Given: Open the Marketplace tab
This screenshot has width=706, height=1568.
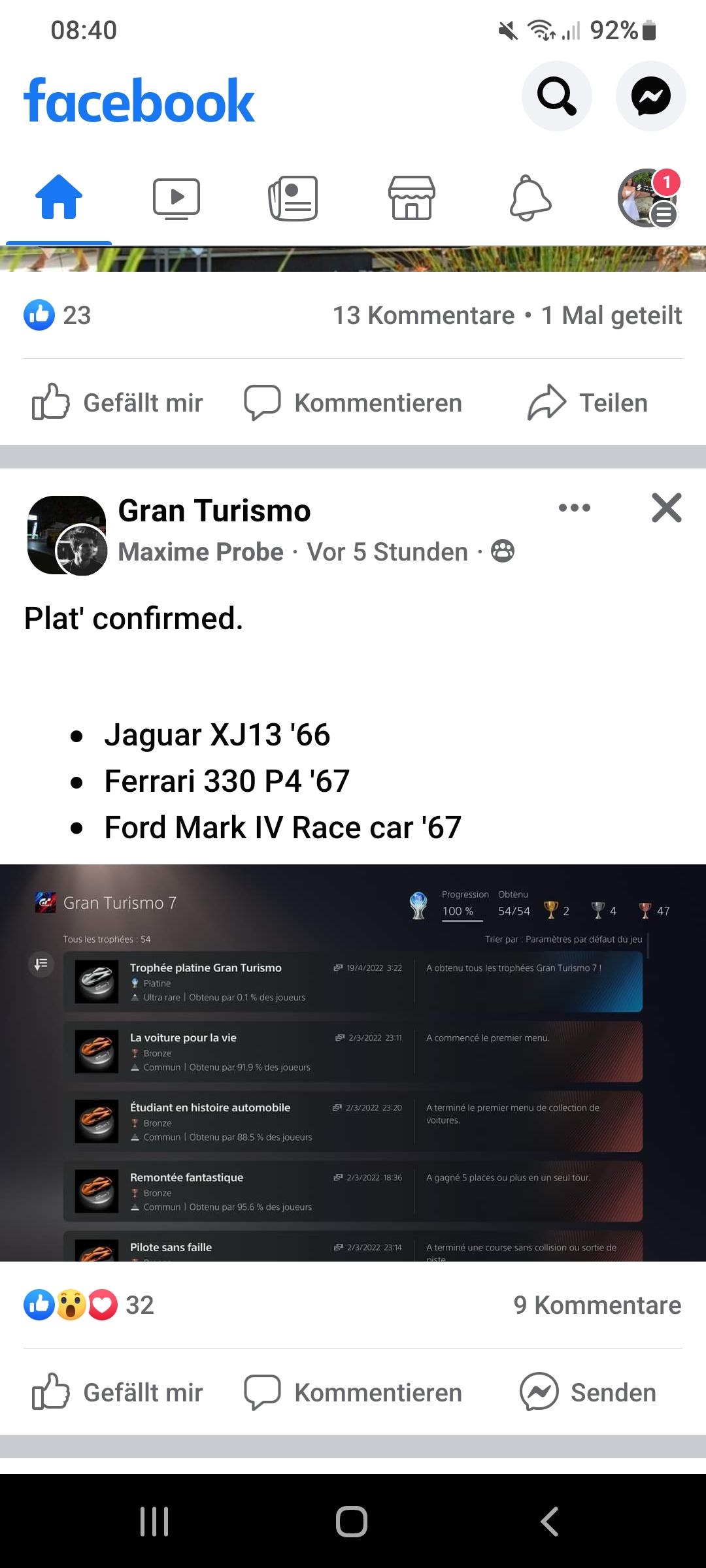Looking at the screenshot, I should pos(411,197).
